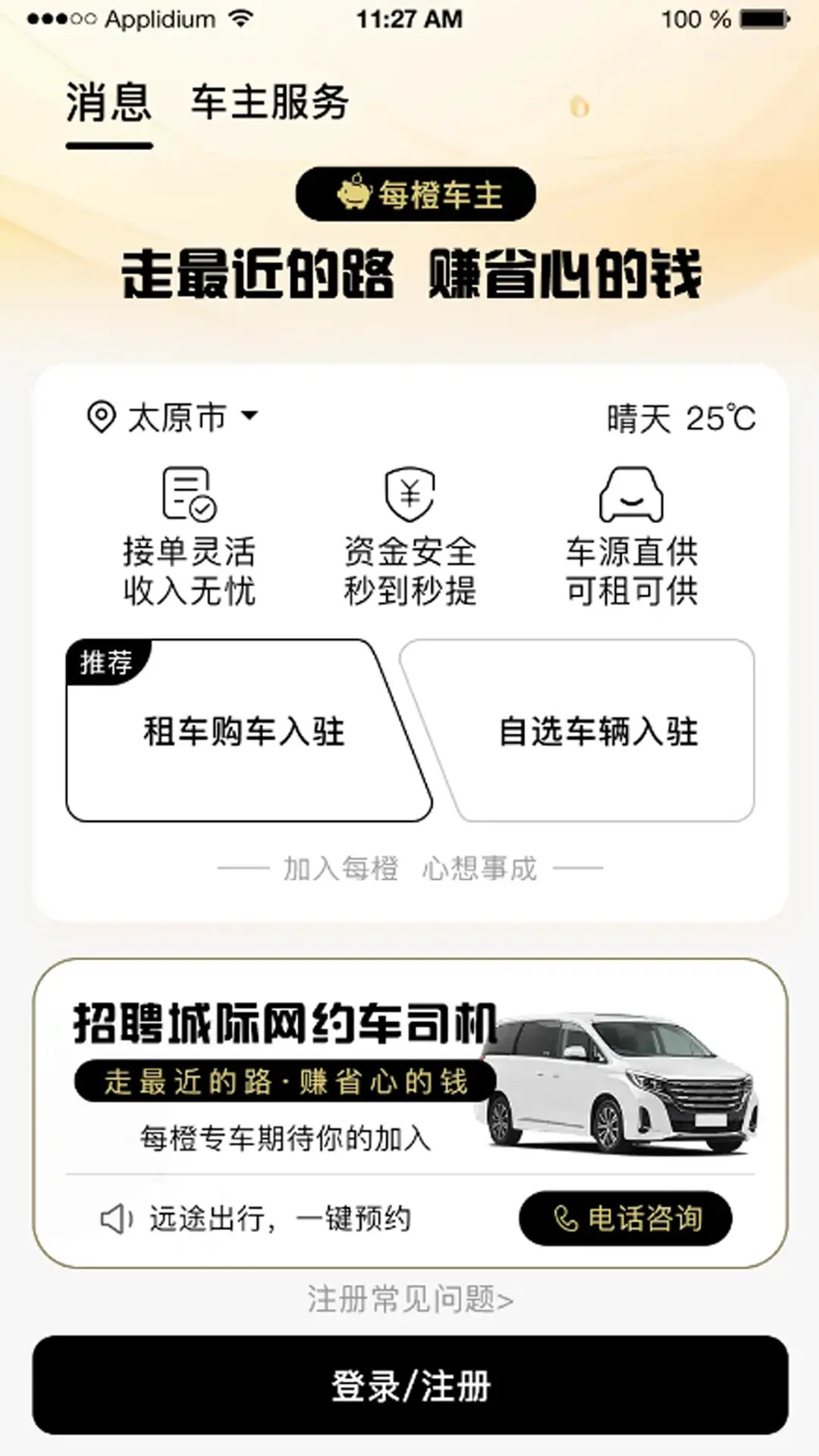Select the 消息 tab

coord(108,104)
